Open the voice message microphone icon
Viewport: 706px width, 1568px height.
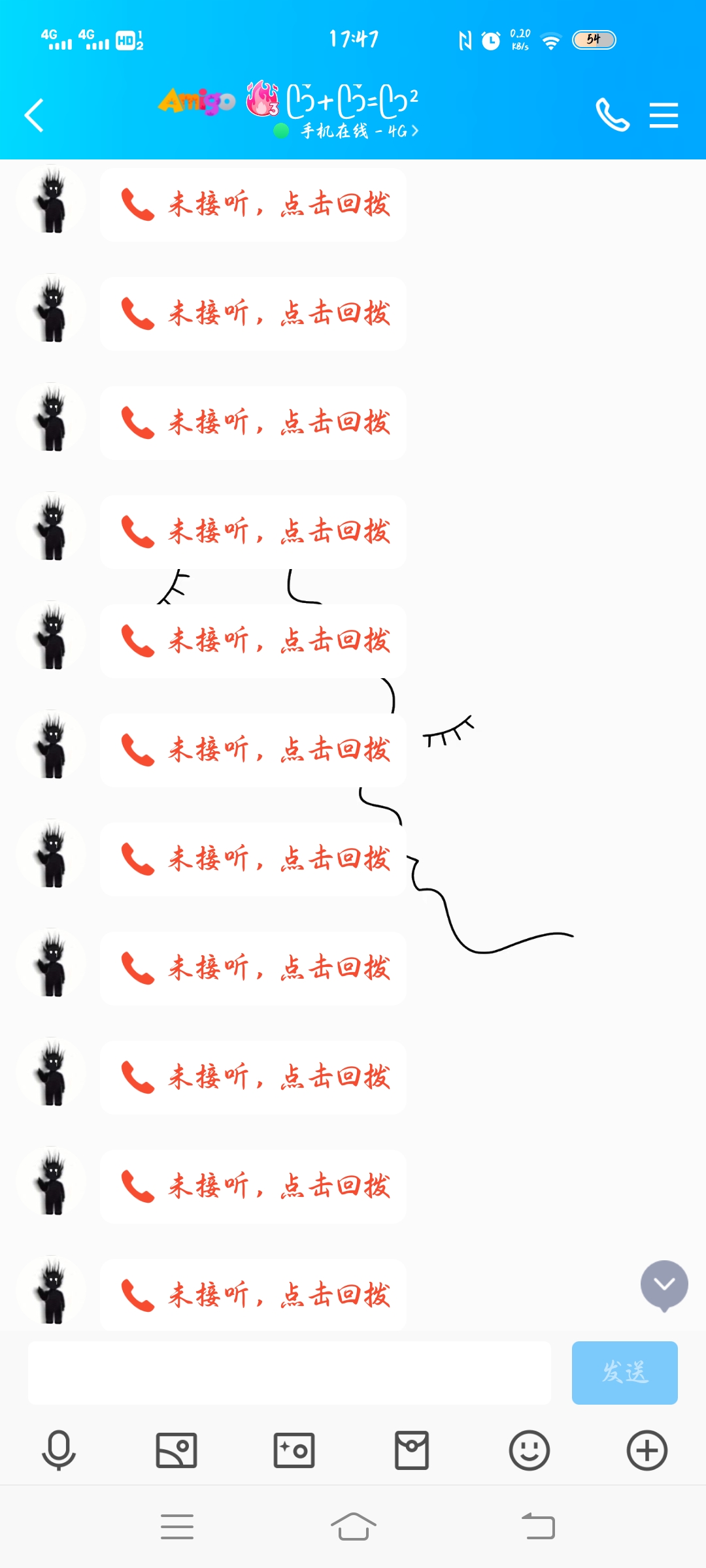coord(59,1452)
